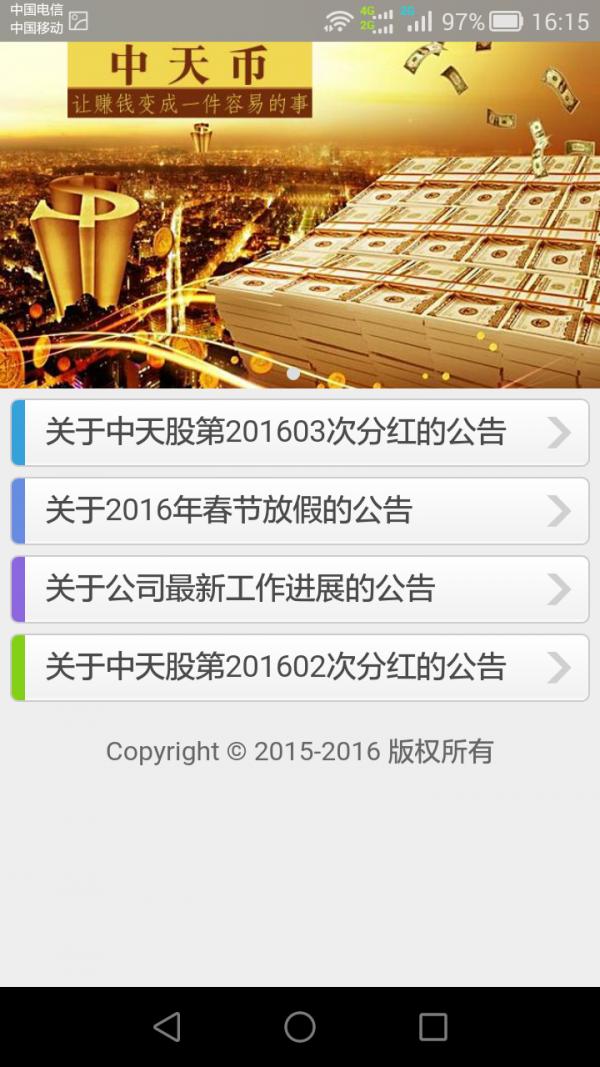The height and width of the screenshot is (1067, 600).
Task: View the 公司最新工作进展 announcement
Action: [300, 589]
